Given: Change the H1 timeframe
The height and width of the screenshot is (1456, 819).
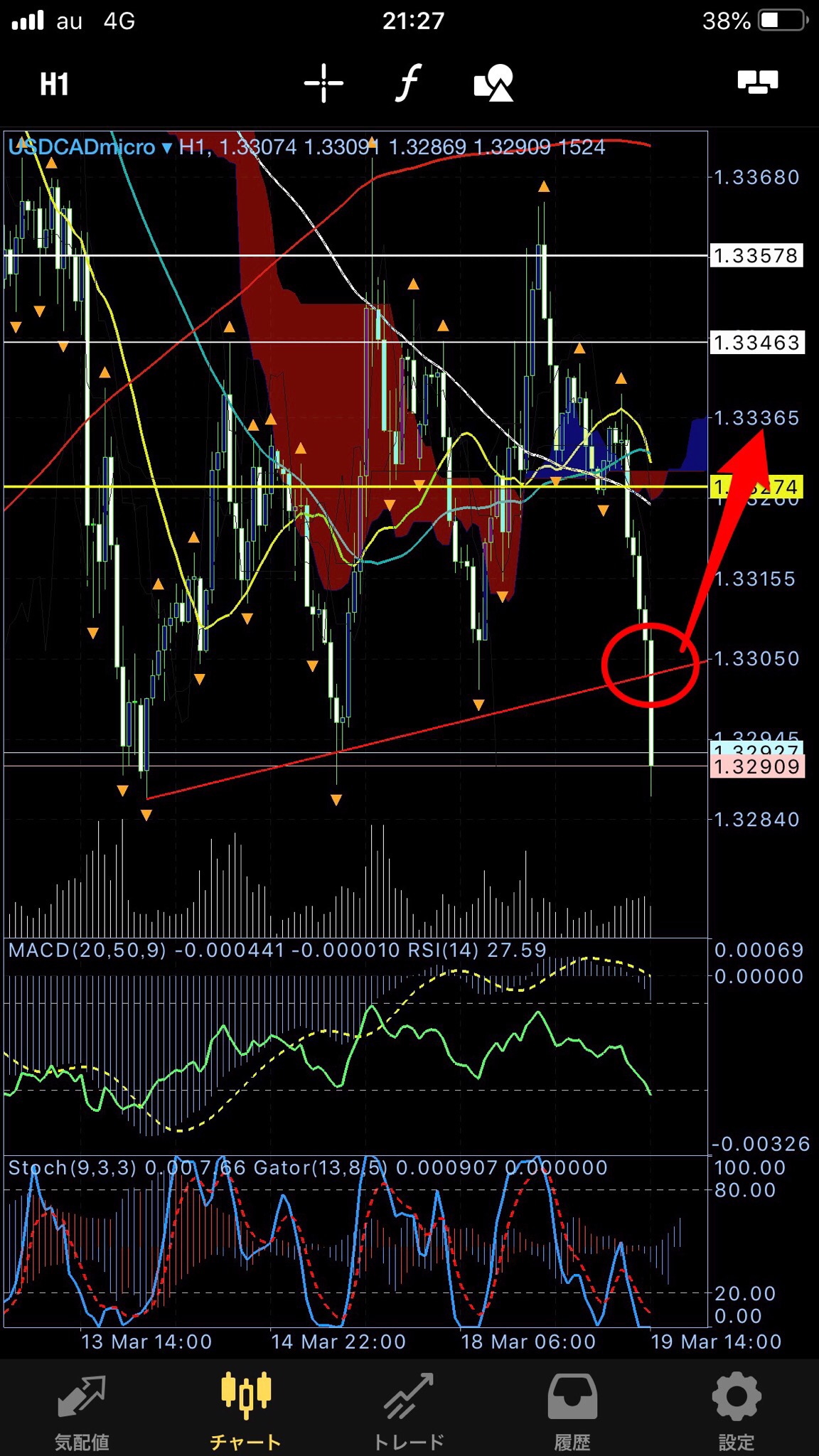Looking at the screenshot, I should (54, 84).
